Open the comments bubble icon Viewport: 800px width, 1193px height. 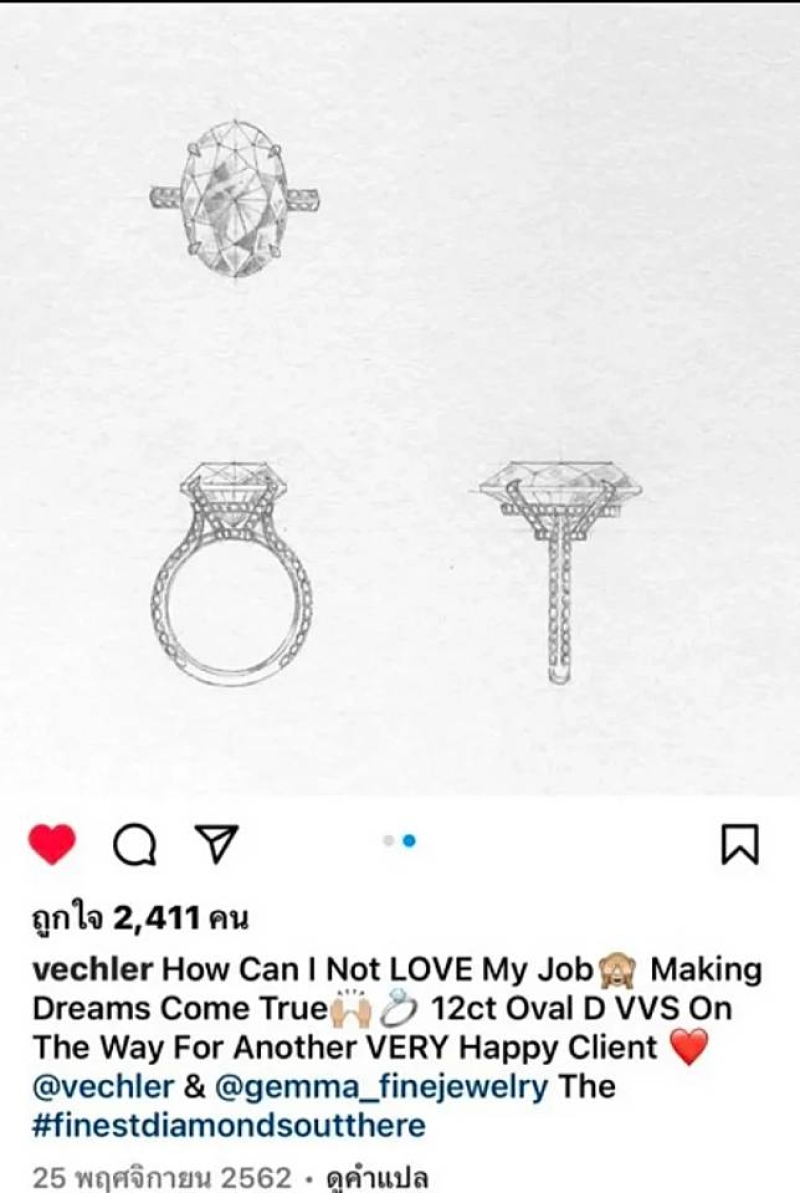(133, 846)
